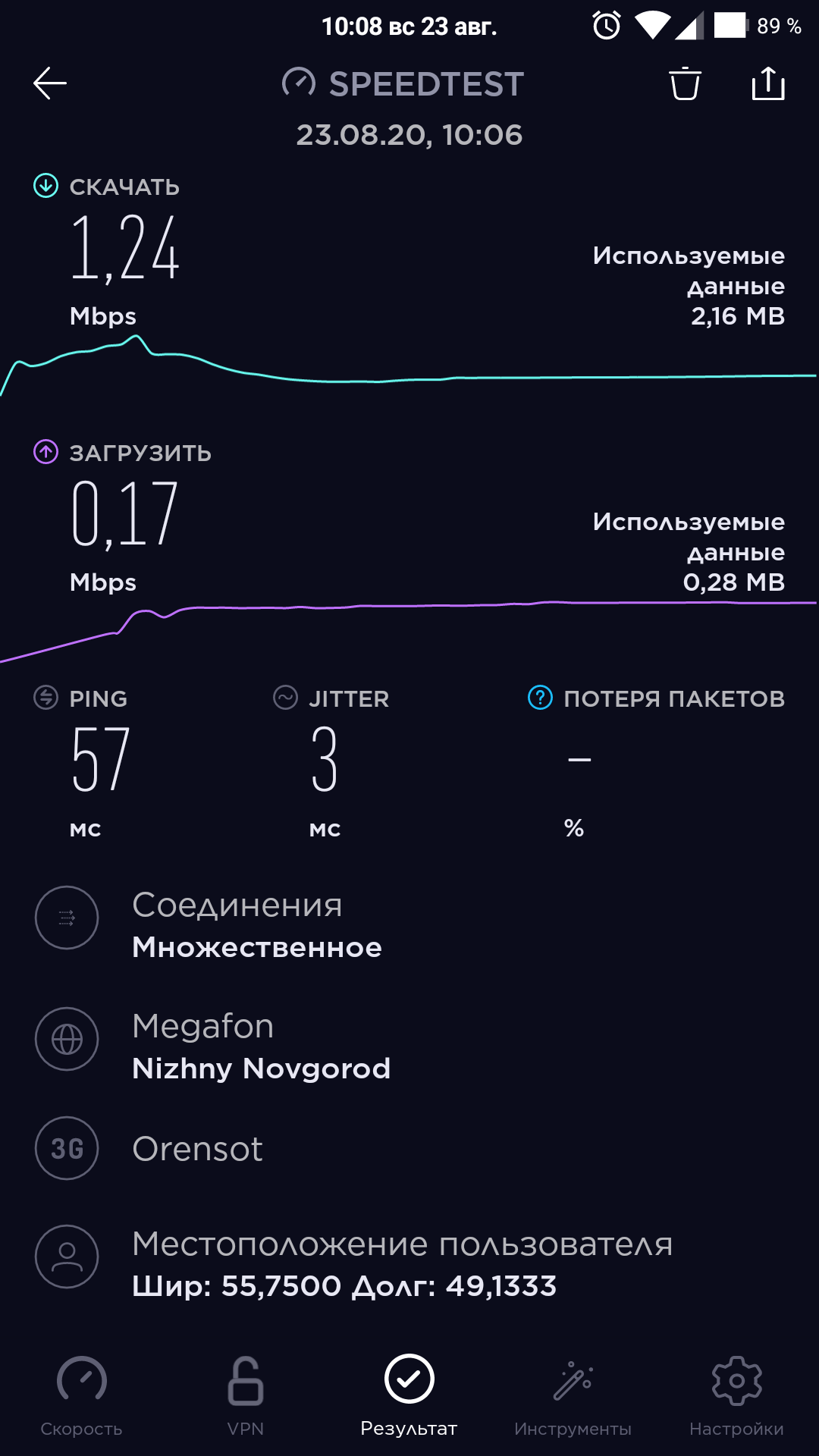This screenshot has height=1456, width=819.
Task: Switch to the Инструменты tab
Action: [x=573, y=1397]
